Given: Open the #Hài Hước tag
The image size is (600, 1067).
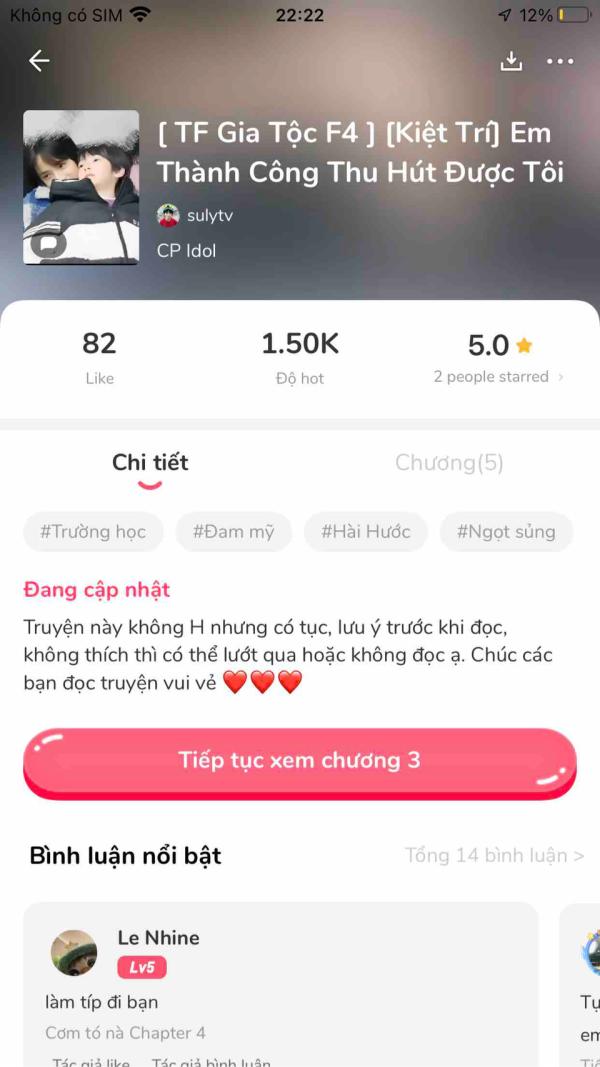Looking at the screenshot, I should pyautogui.click(x=365, y=532).
